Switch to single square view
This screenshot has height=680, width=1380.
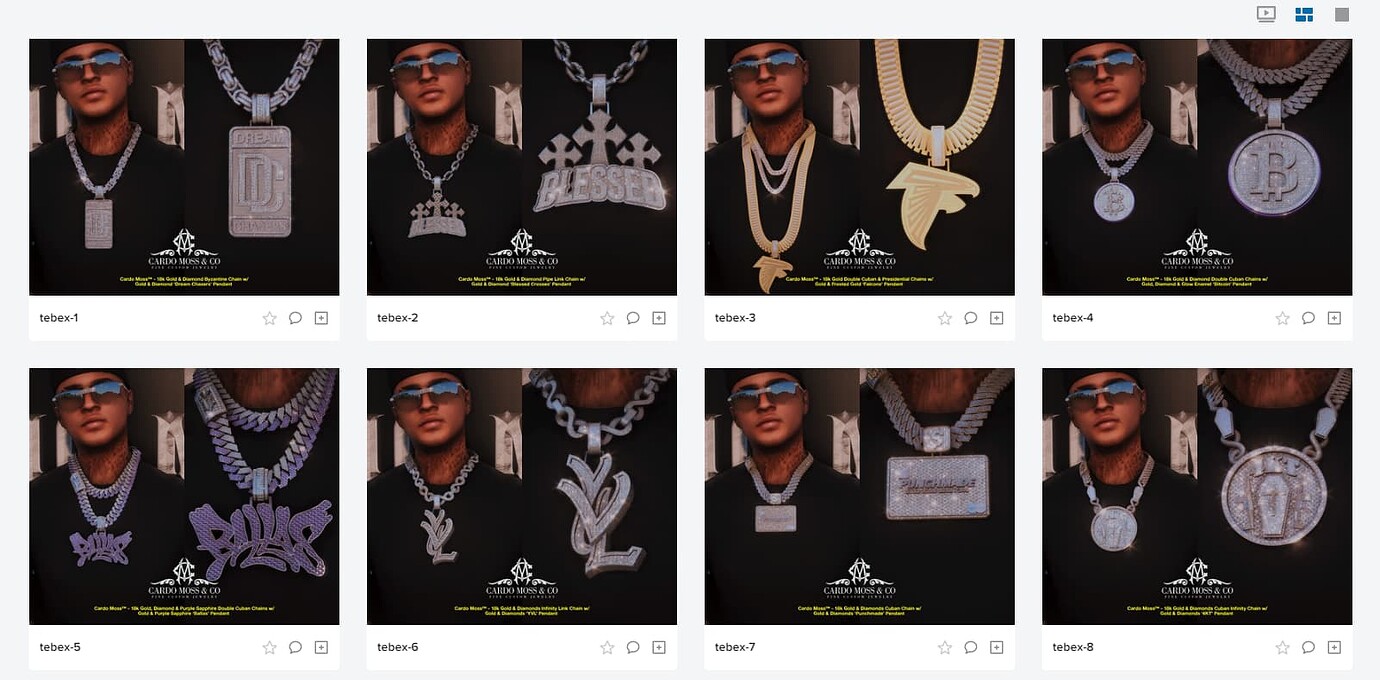[1342, 14]
